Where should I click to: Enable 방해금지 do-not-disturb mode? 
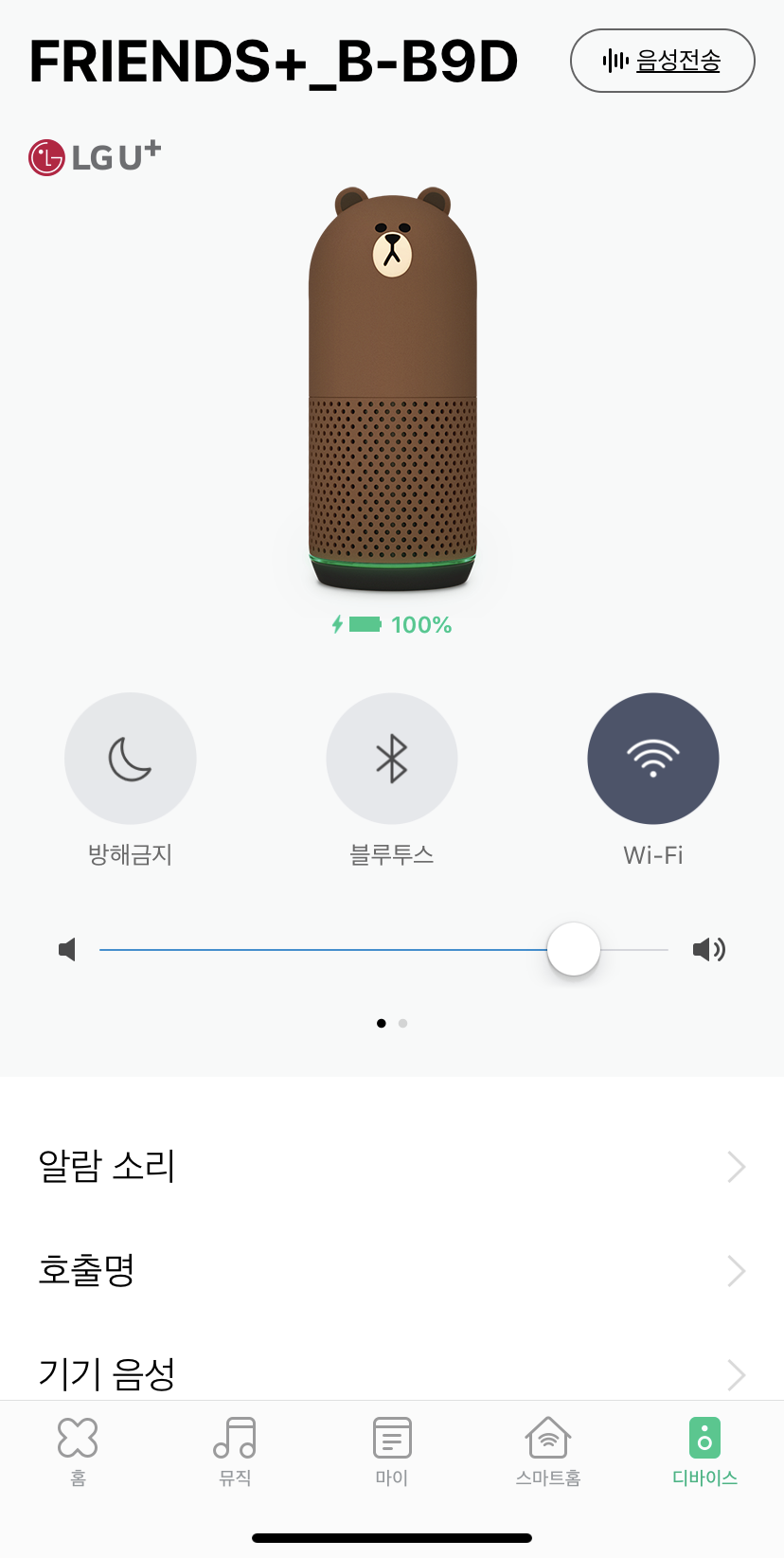(131, 759)
